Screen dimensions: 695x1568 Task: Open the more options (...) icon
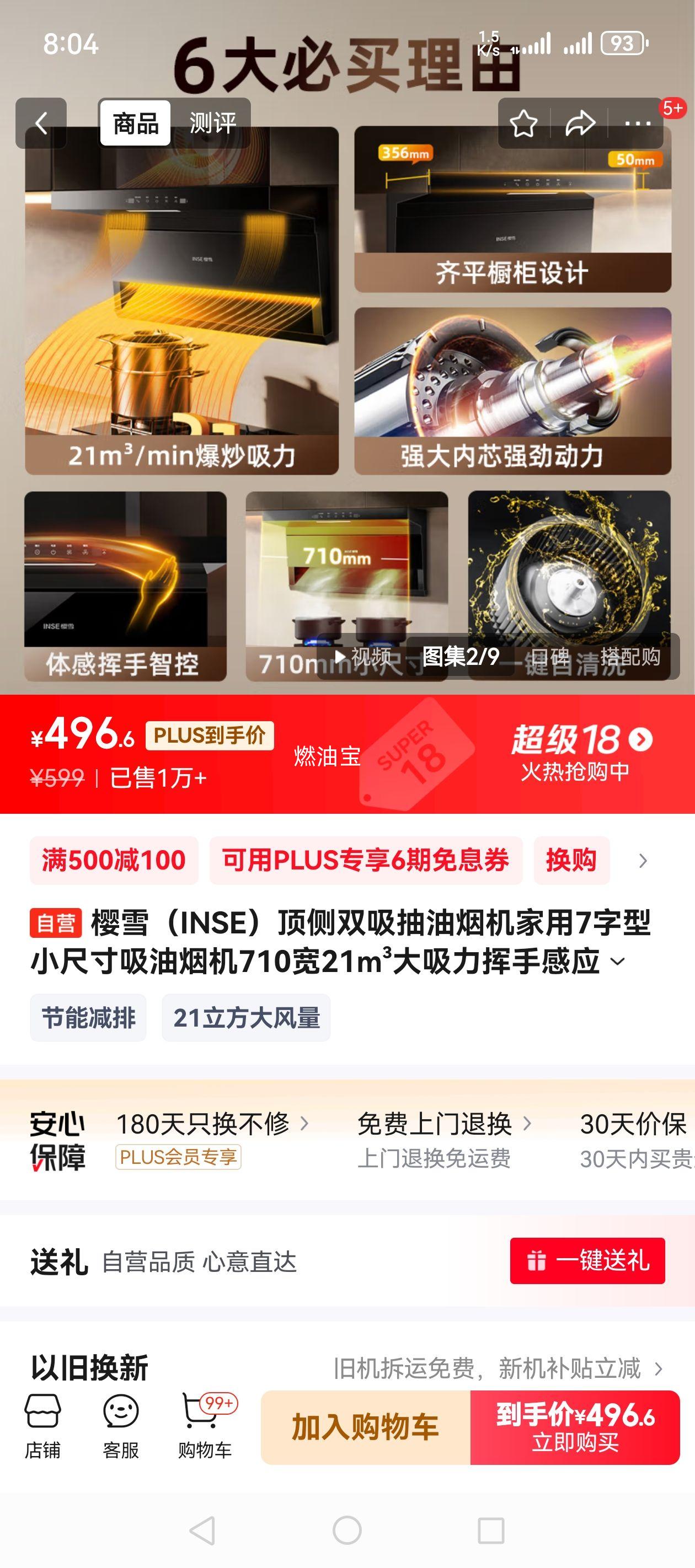[x=635, y=122]
